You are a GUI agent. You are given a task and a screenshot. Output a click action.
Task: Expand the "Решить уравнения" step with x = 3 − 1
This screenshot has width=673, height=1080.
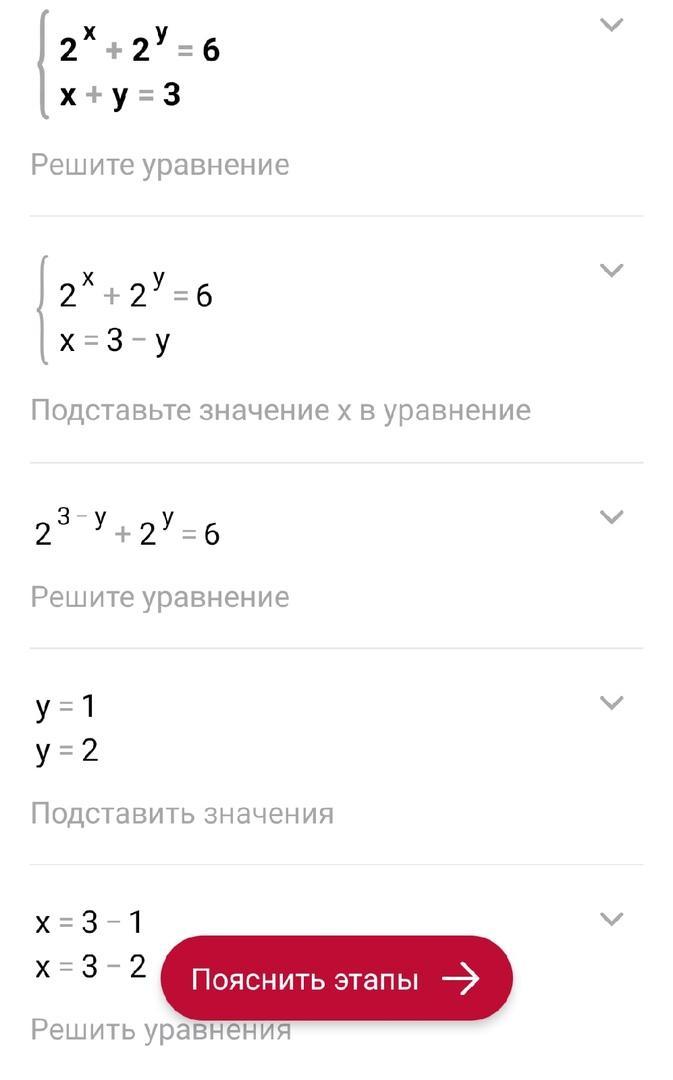pos(611,918)
